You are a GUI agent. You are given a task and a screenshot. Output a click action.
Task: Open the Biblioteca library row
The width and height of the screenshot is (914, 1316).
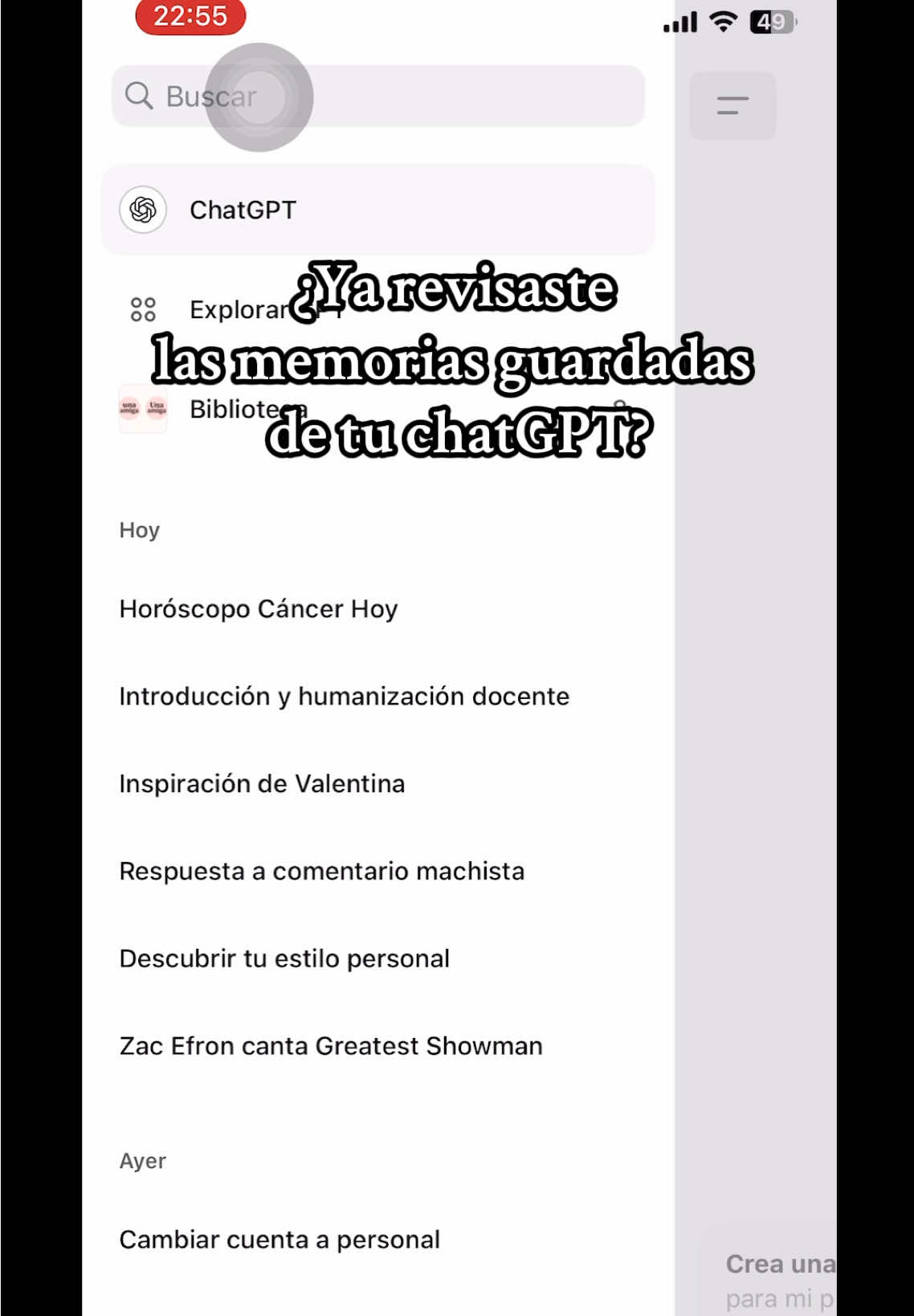[x=233, y=409]
